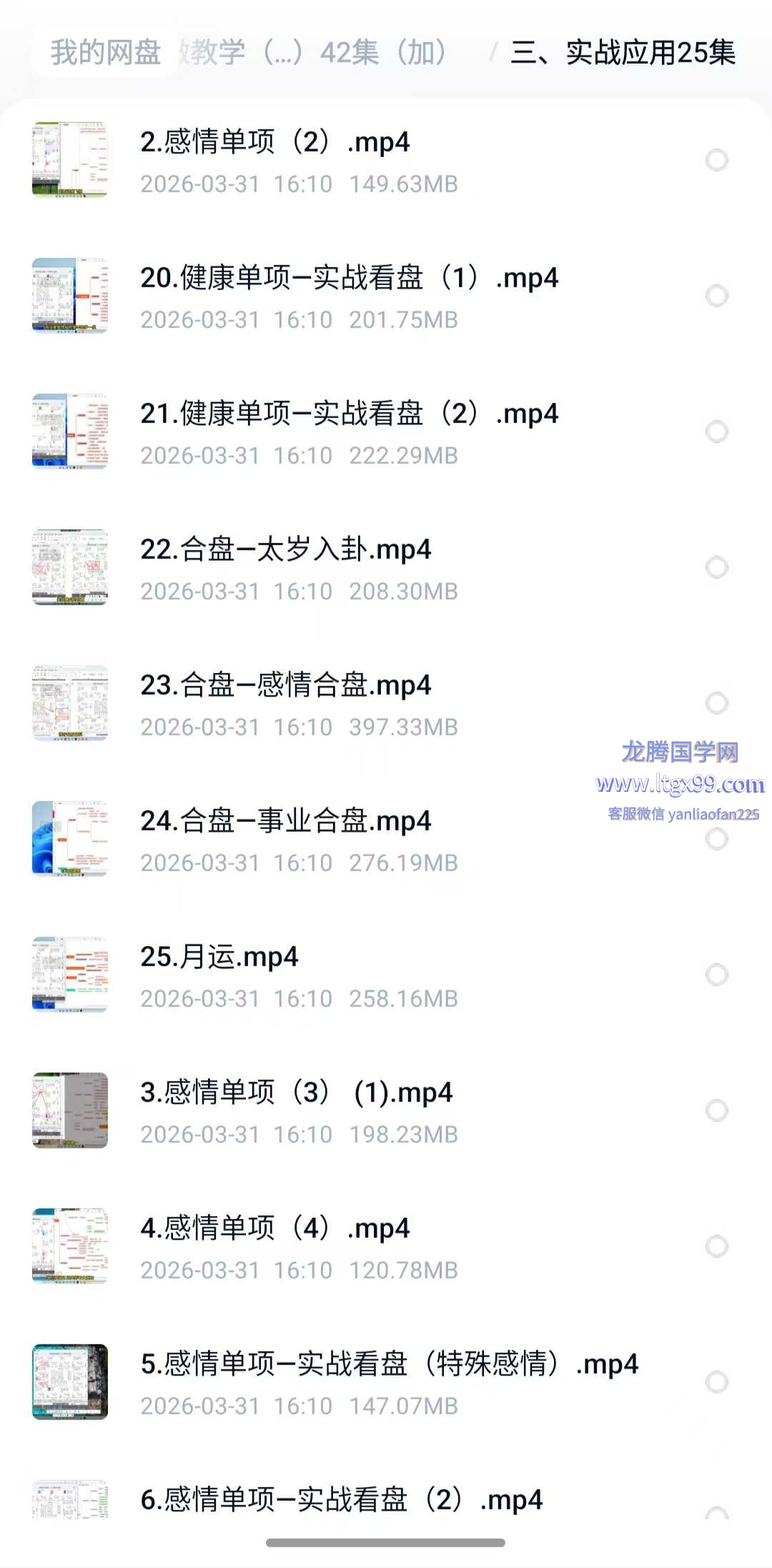Screen dimensions: 772x1568
Task: Open 21.健康单项—实战看盘（2）.mp4
Action: coord(349,414)
